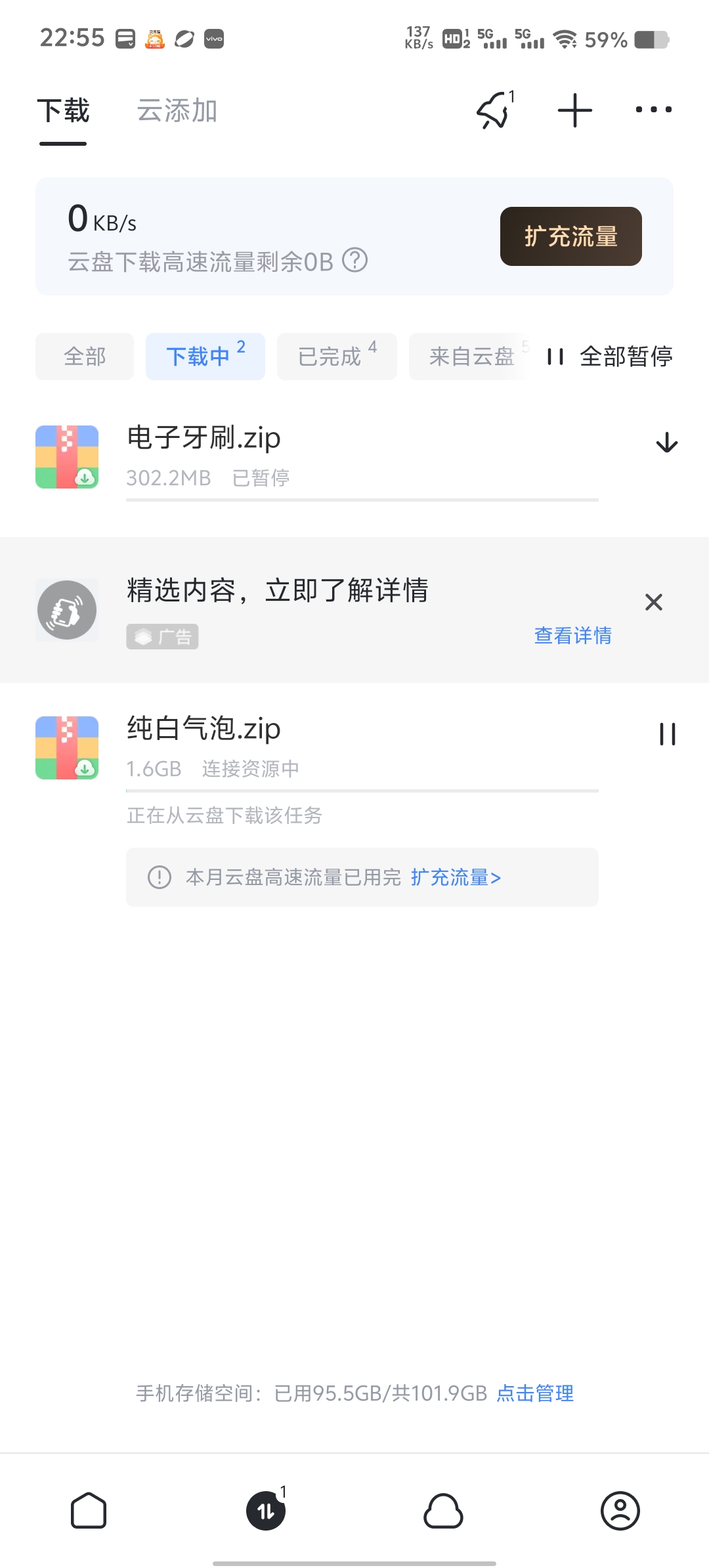Select the 全部 filter chip
This screenshot has height=1568, width=709.
pos(85,357)
